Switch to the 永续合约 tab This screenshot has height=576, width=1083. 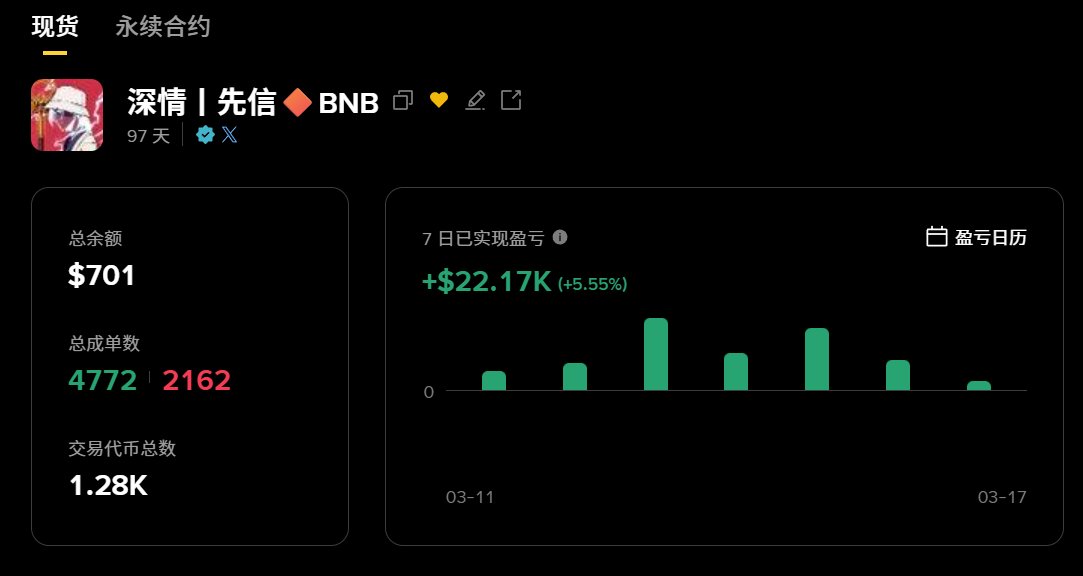click(163, 27)
